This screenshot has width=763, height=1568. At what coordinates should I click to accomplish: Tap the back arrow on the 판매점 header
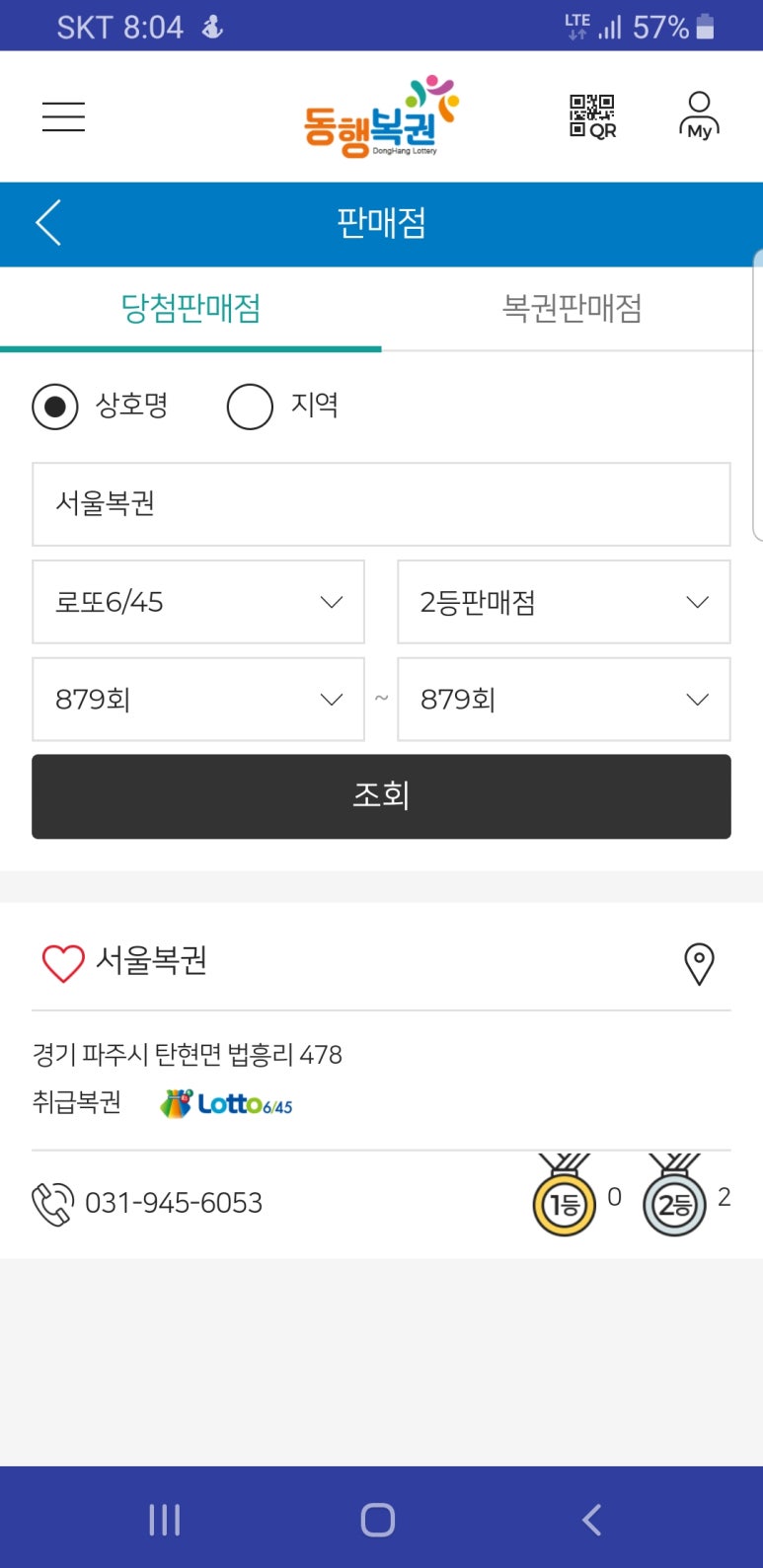click(x=46, y=223)
